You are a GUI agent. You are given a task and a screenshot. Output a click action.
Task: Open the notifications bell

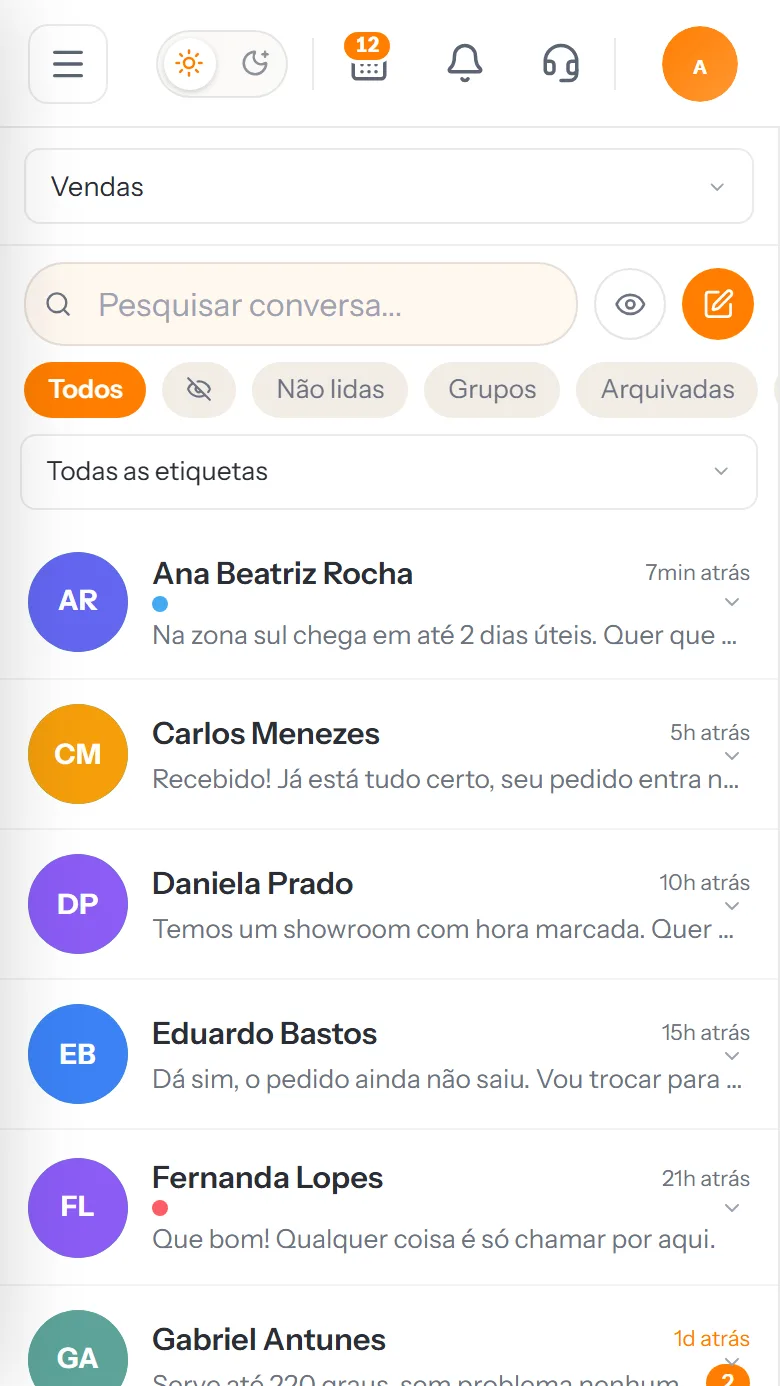(465, 64)
